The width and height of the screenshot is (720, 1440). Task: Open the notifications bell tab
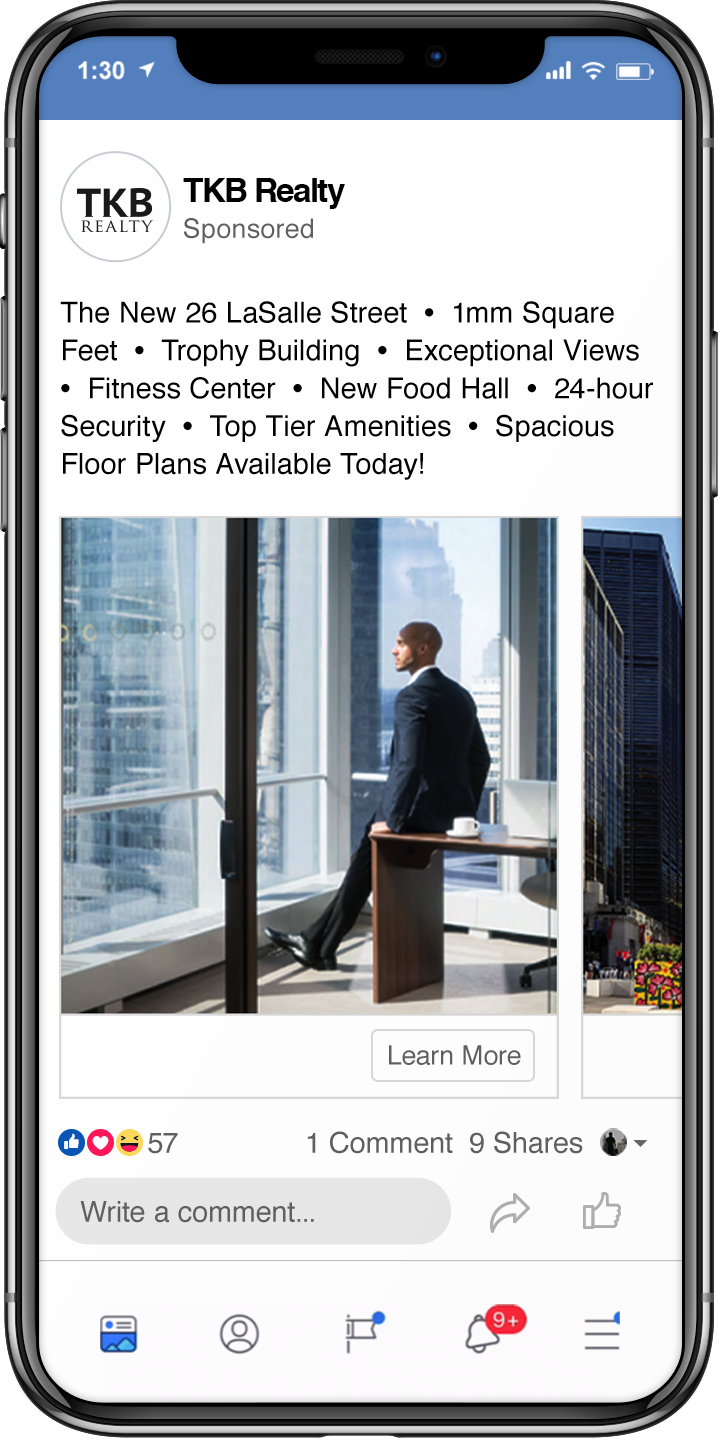pyautogui.click(x=485, y=1334)
